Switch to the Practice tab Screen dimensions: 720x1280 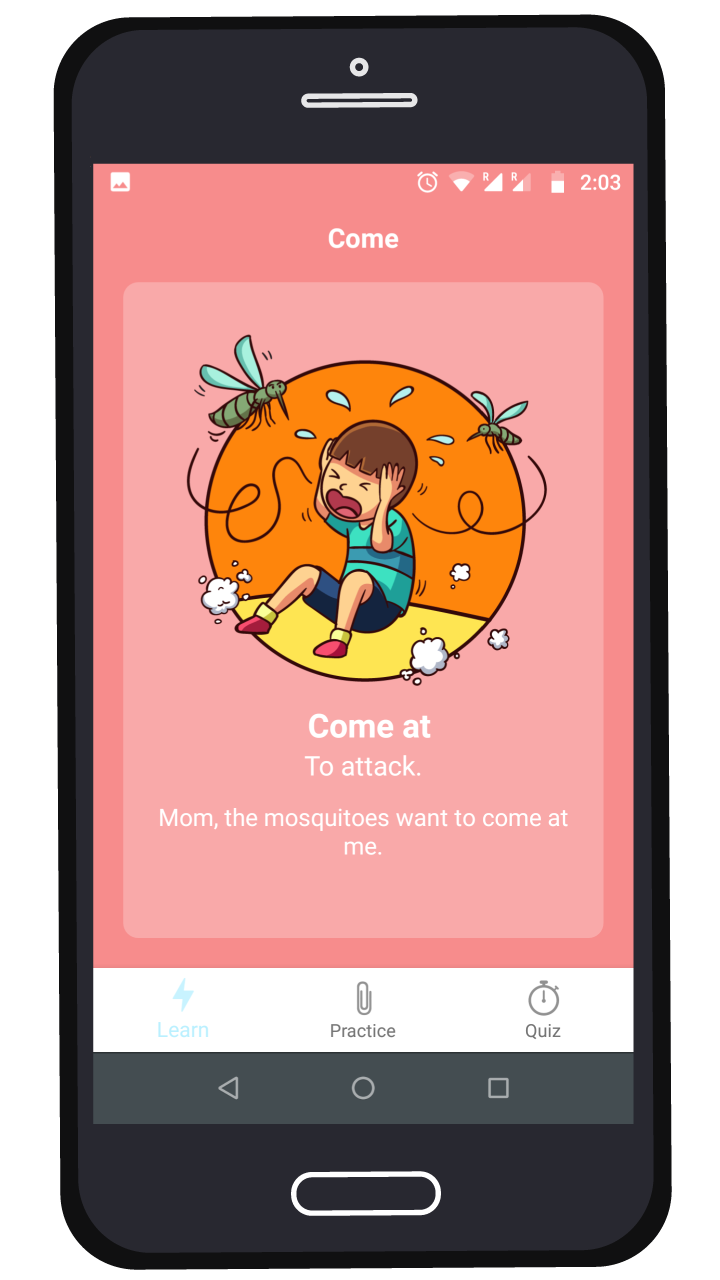pyautogui.click(x=362, y=1010)
